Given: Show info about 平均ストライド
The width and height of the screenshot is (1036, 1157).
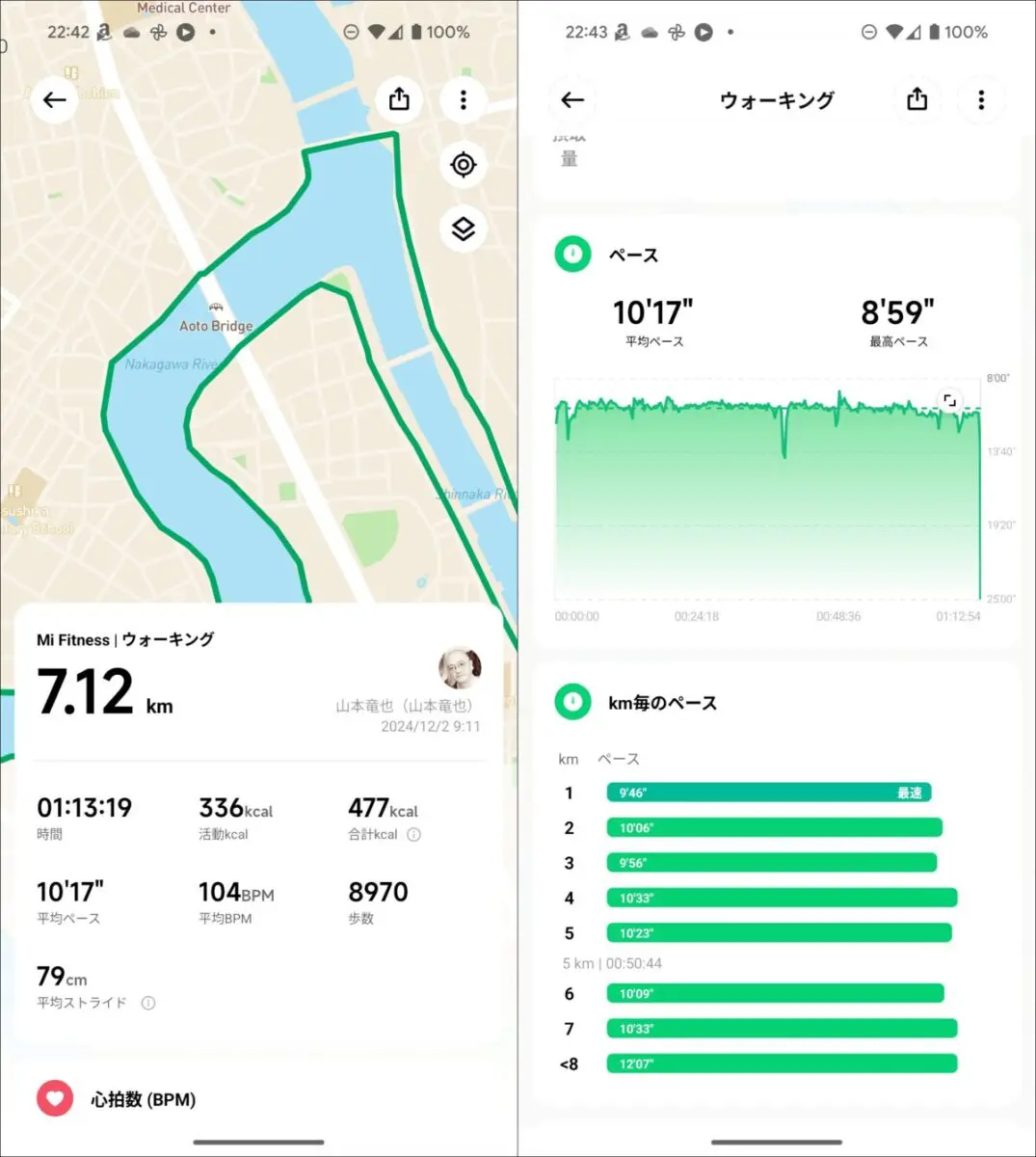Looking at the screenshot, I should [148, 1004].
